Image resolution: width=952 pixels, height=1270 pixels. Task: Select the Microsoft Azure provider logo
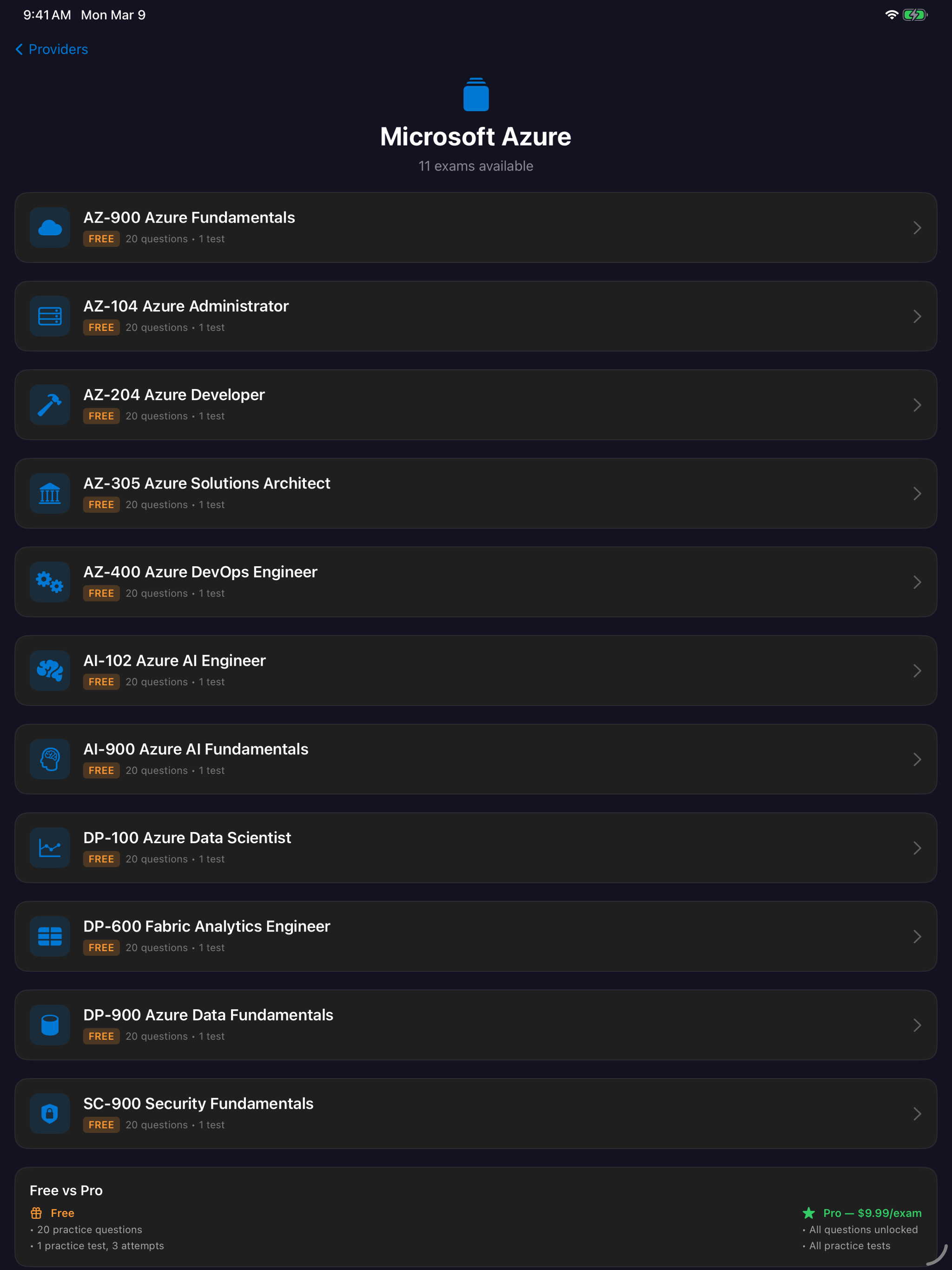(476, 95)
